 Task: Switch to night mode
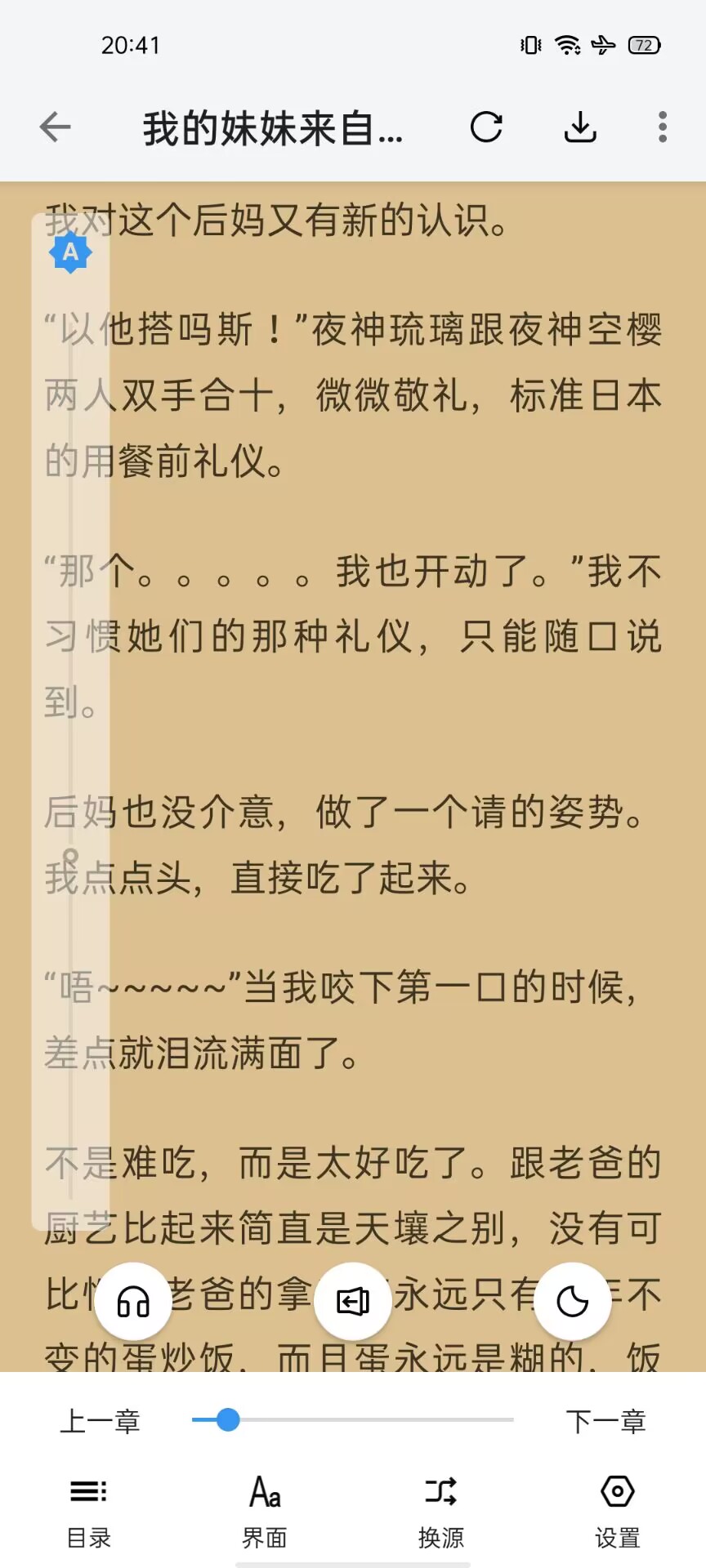click(572, 1301)
